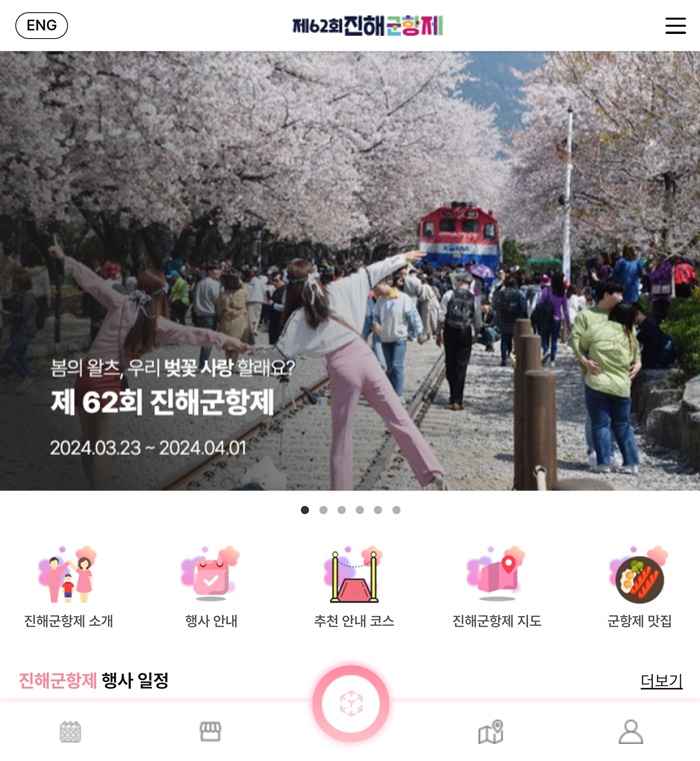The height and width of the screenshot is (761, 700).
Task: Jump to the last banner slide dot
Action: [396, 510]
